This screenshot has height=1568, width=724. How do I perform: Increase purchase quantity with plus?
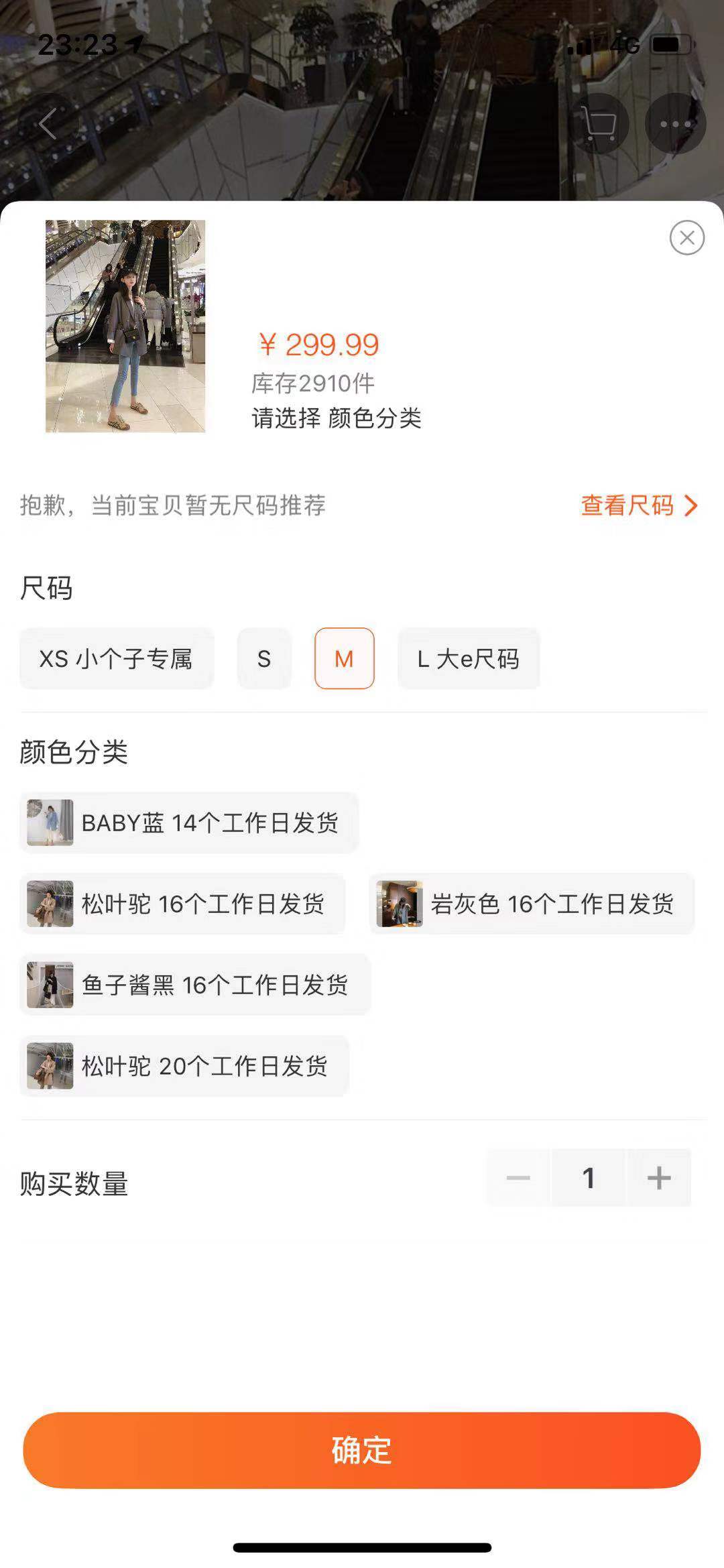(x=658, y=1178)
